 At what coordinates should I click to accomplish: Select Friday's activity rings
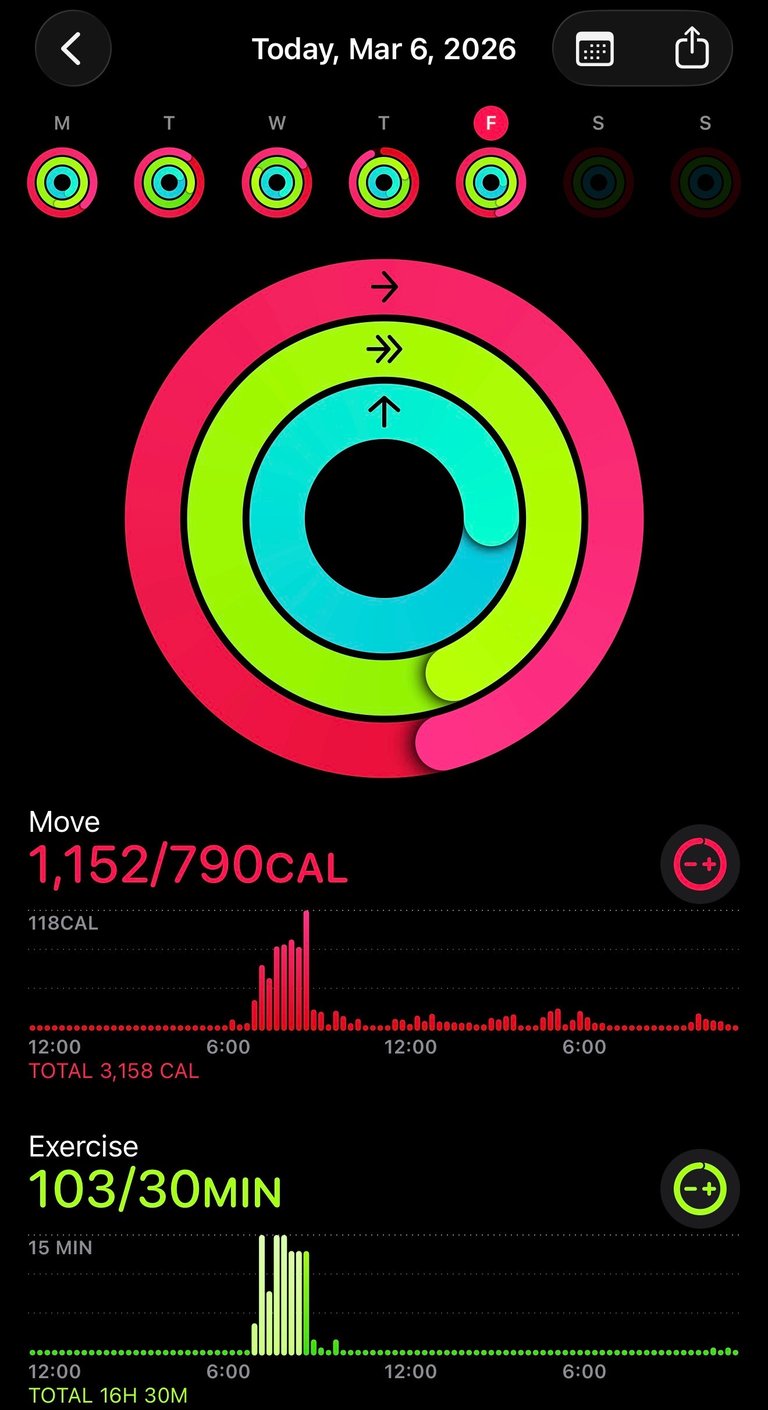pos(490,183)
